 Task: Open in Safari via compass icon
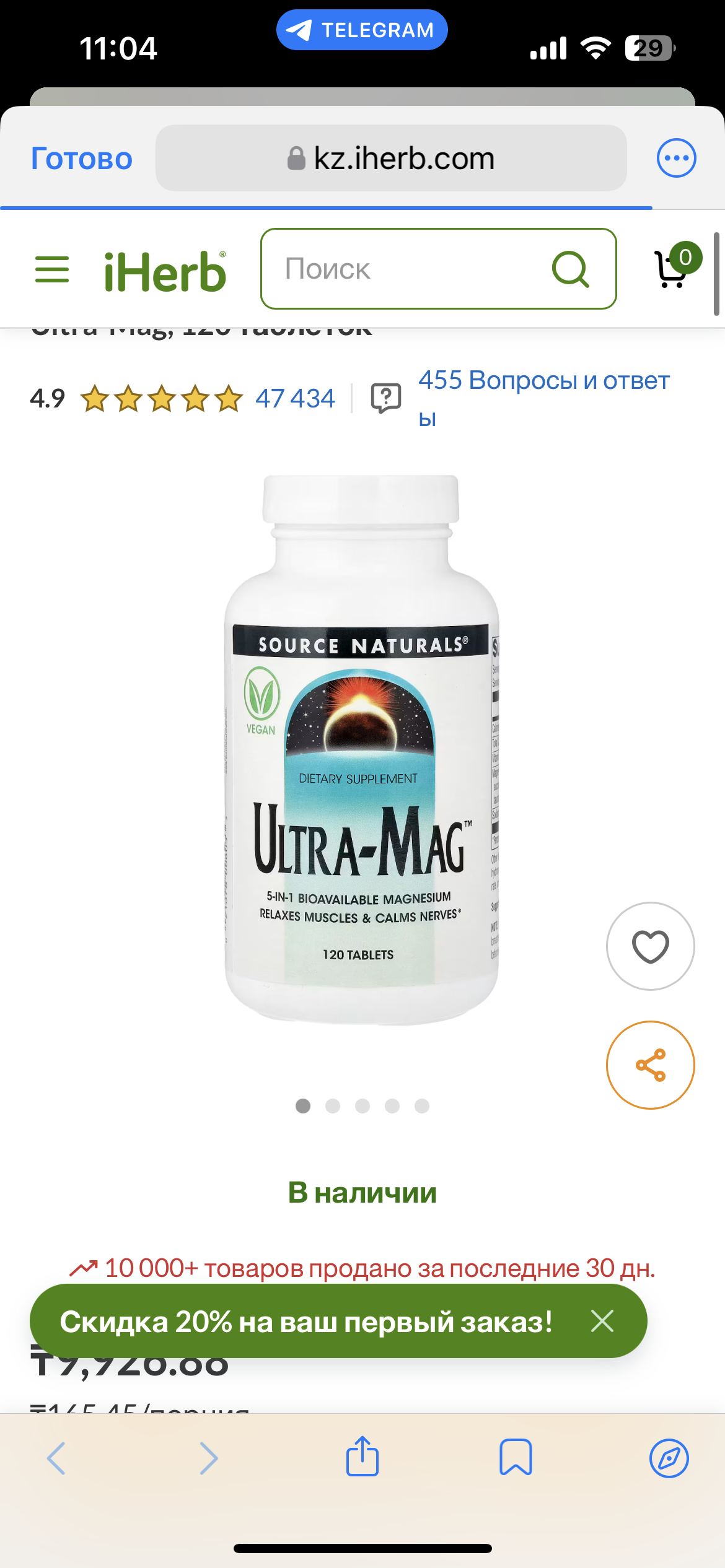tap(669, 1458)
